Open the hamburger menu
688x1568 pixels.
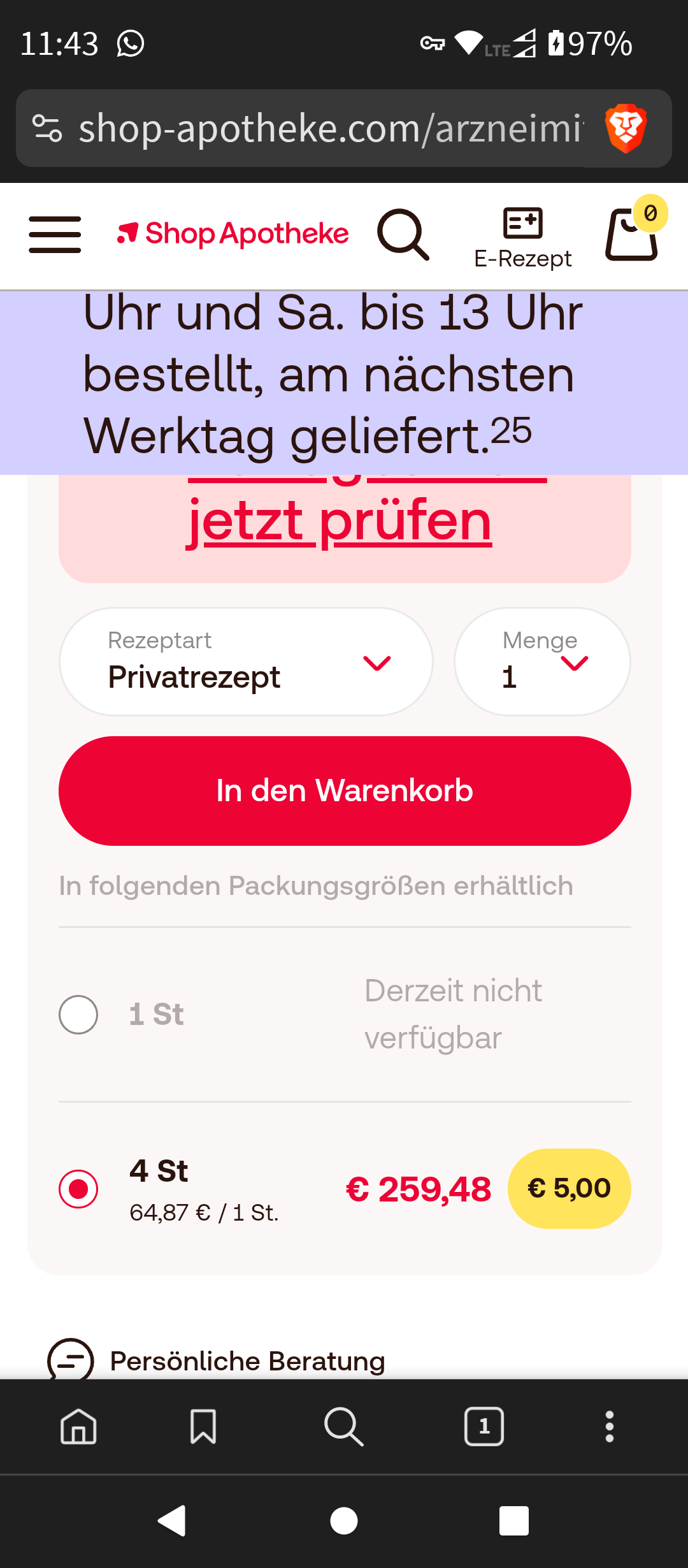[55, 234]
